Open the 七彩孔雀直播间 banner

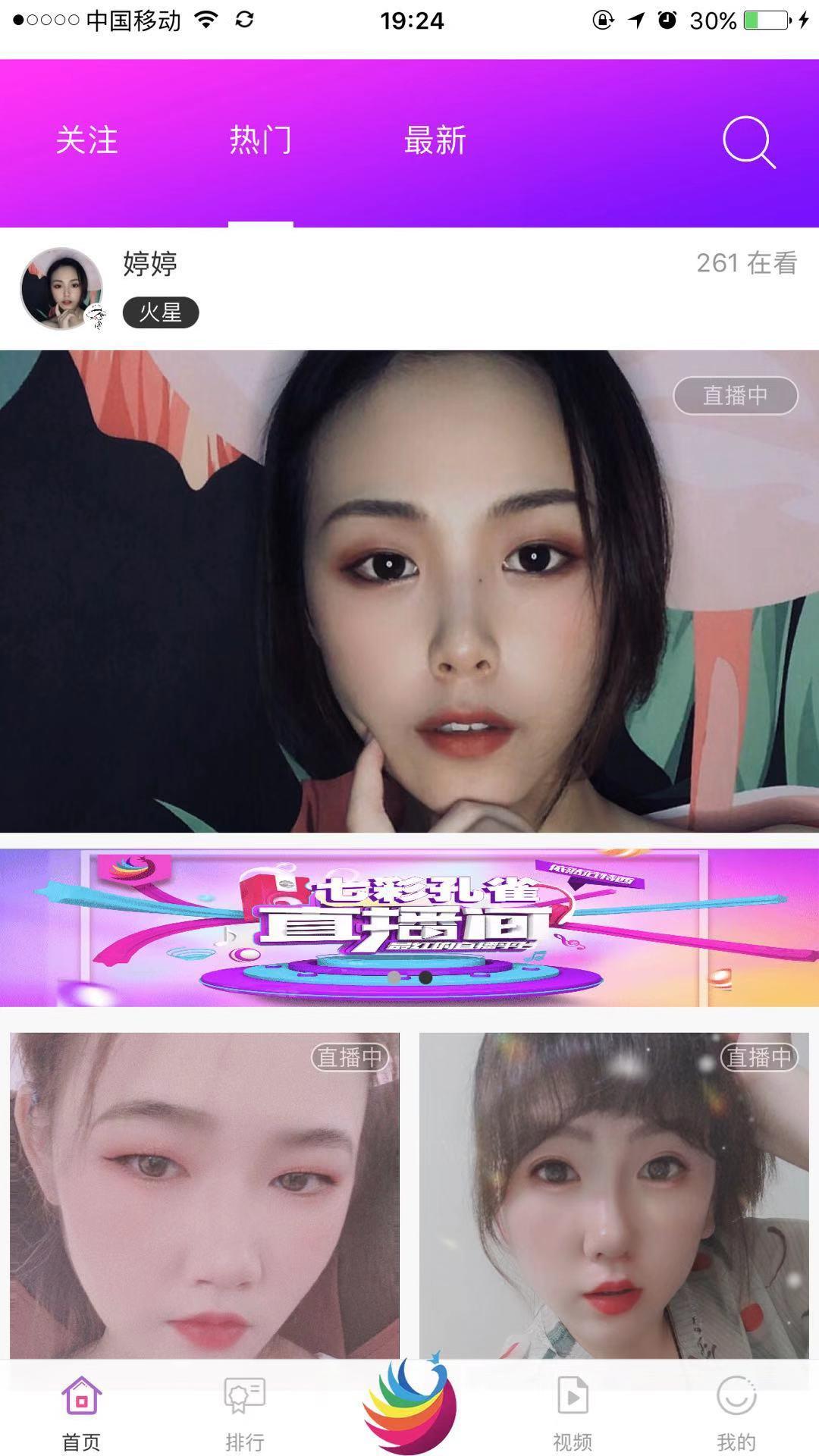409,927
